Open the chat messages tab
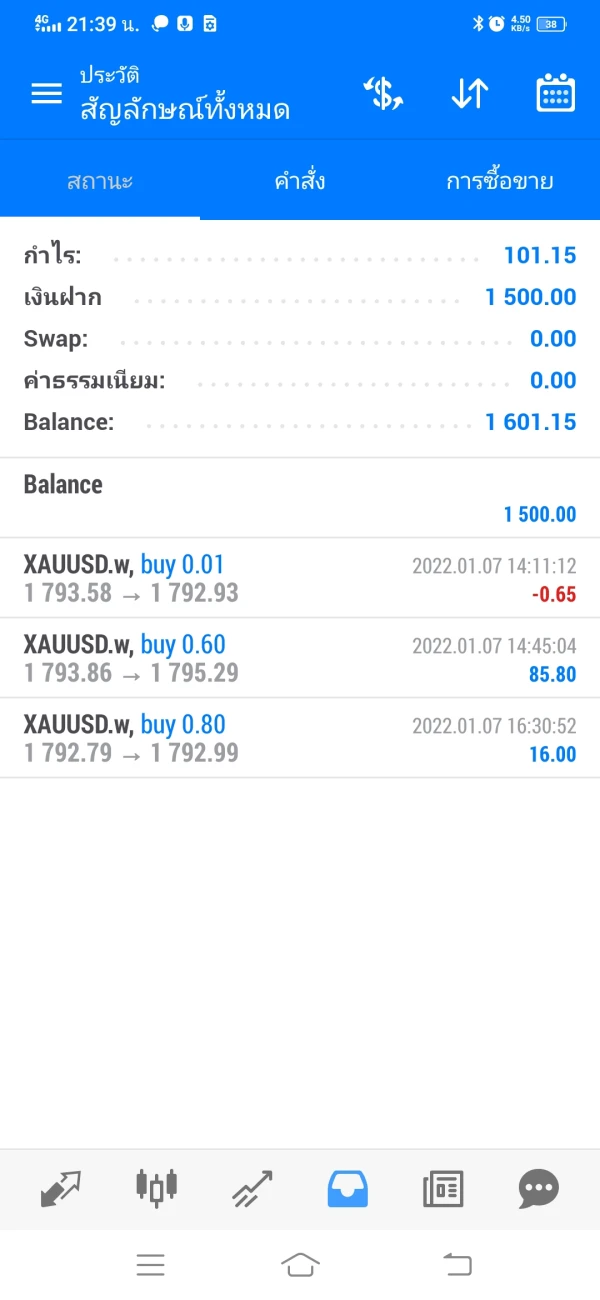 pyautogui.click(x=538, y=1189)
